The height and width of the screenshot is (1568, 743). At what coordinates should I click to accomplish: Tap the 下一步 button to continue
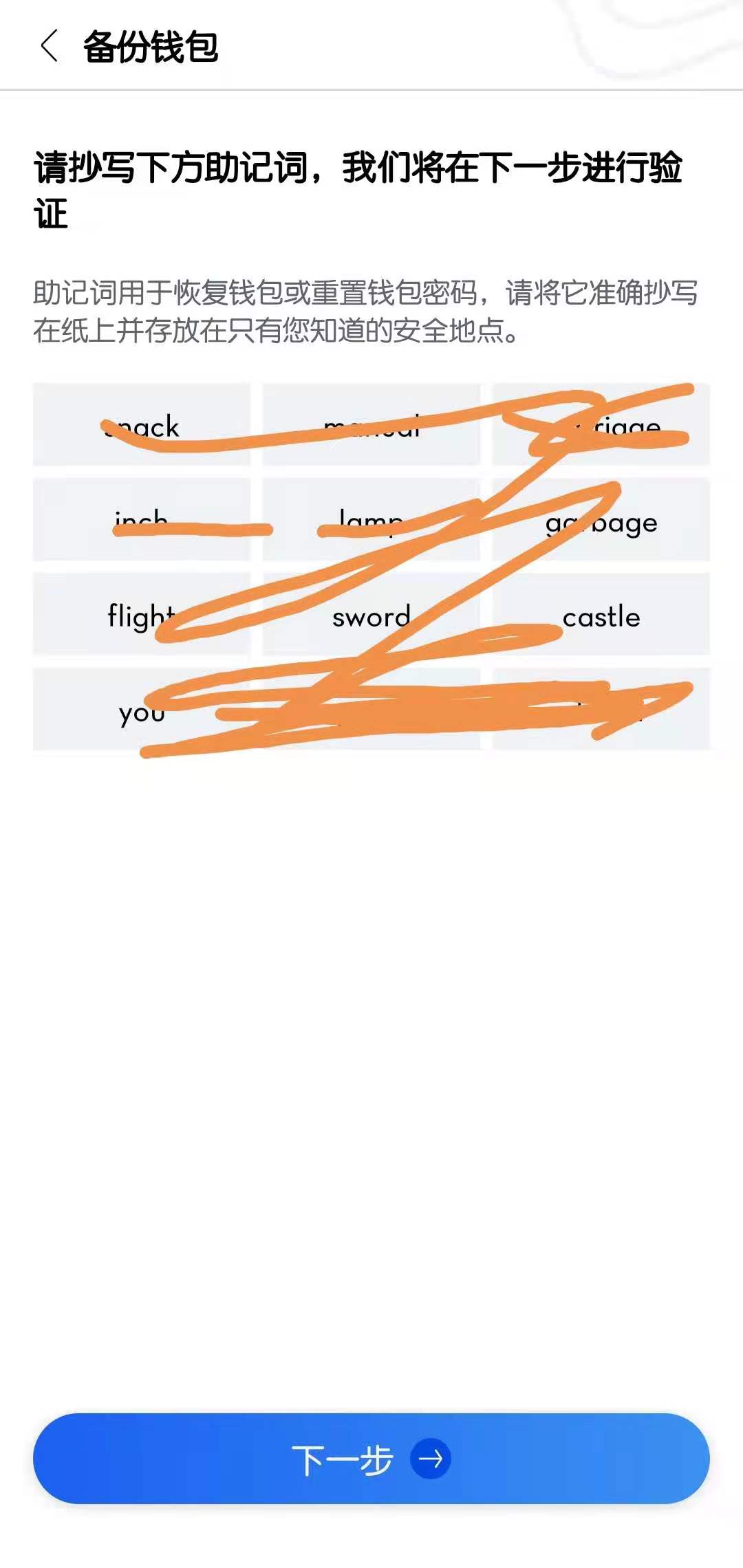[371, 1458]
